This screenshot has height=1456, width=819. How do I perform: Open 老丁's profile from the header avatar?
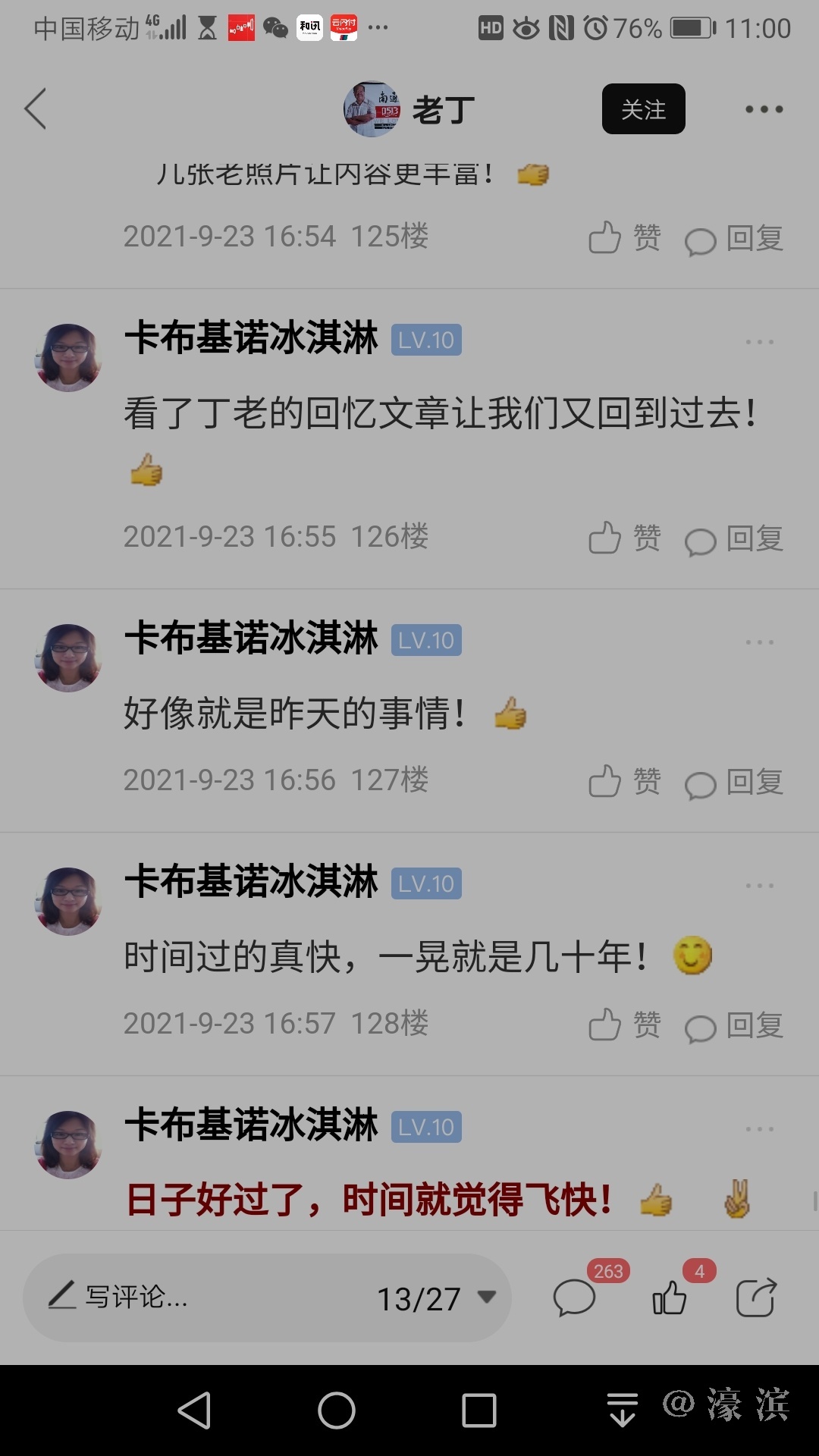tap(371, 109)
